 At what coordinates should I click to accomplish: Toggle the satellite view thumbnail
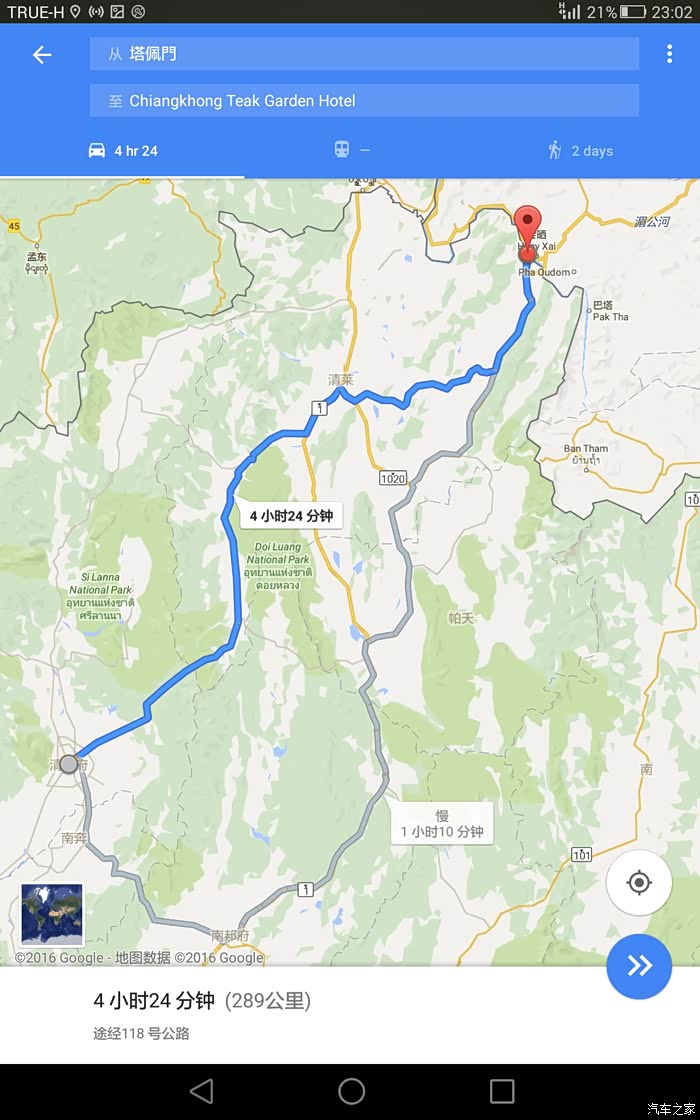click(52, 915)
